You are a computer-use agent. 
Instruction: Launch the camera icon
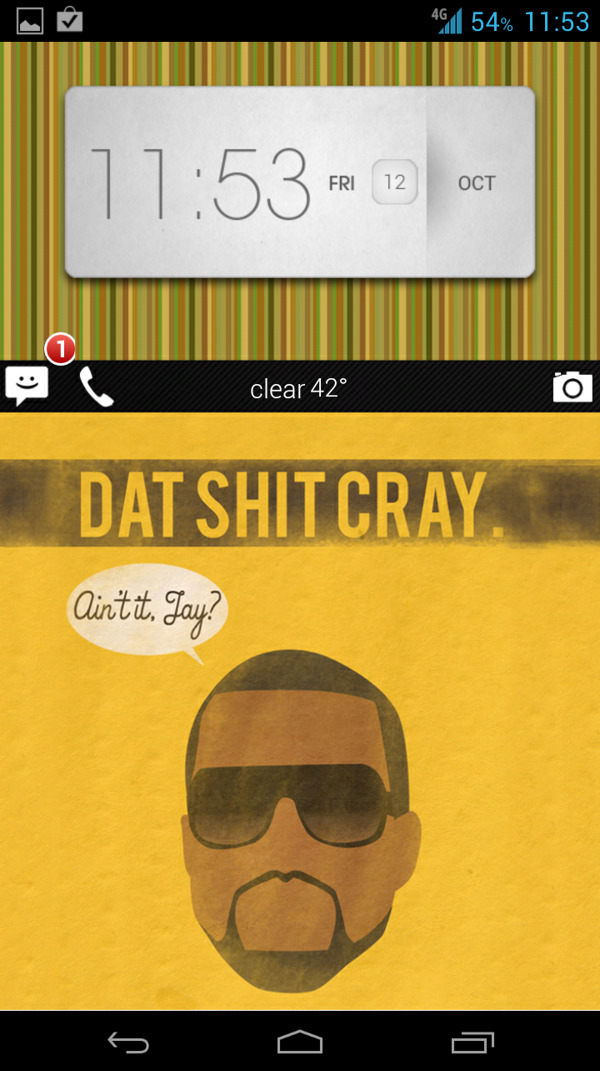[x=572, y=387]
